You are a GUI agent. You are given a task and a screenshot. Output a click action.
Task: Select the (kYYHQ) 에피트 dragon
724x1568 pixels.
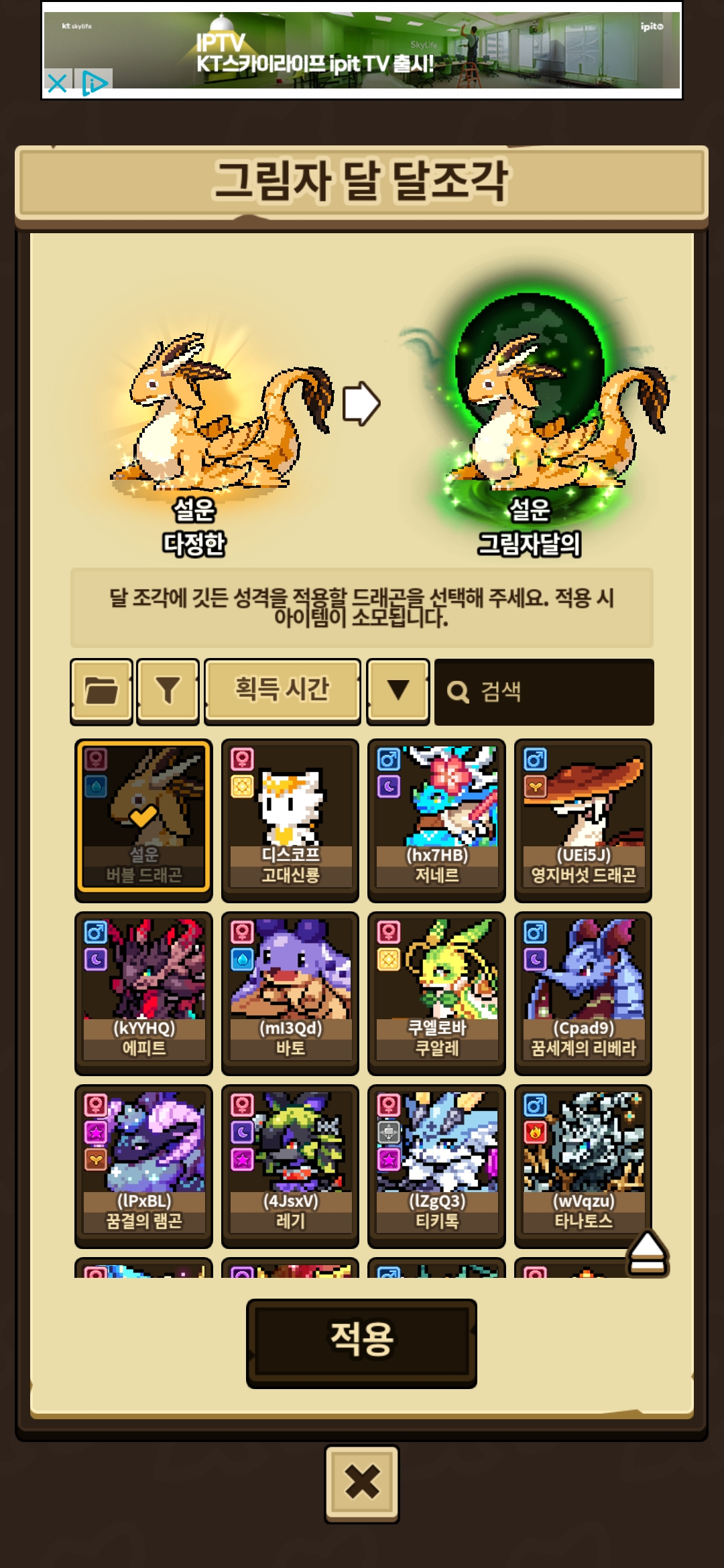[x=143, y=992]
